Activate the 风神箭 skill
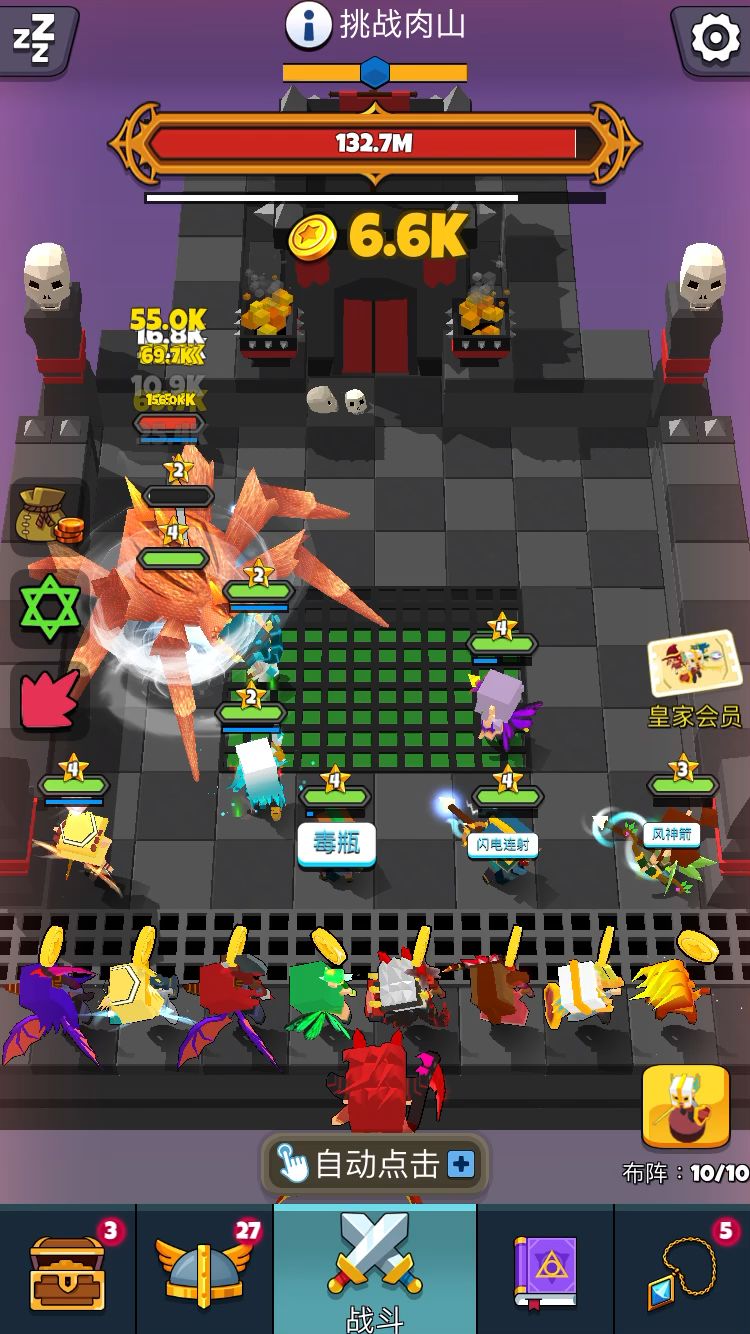 click(x=671, y=834)
